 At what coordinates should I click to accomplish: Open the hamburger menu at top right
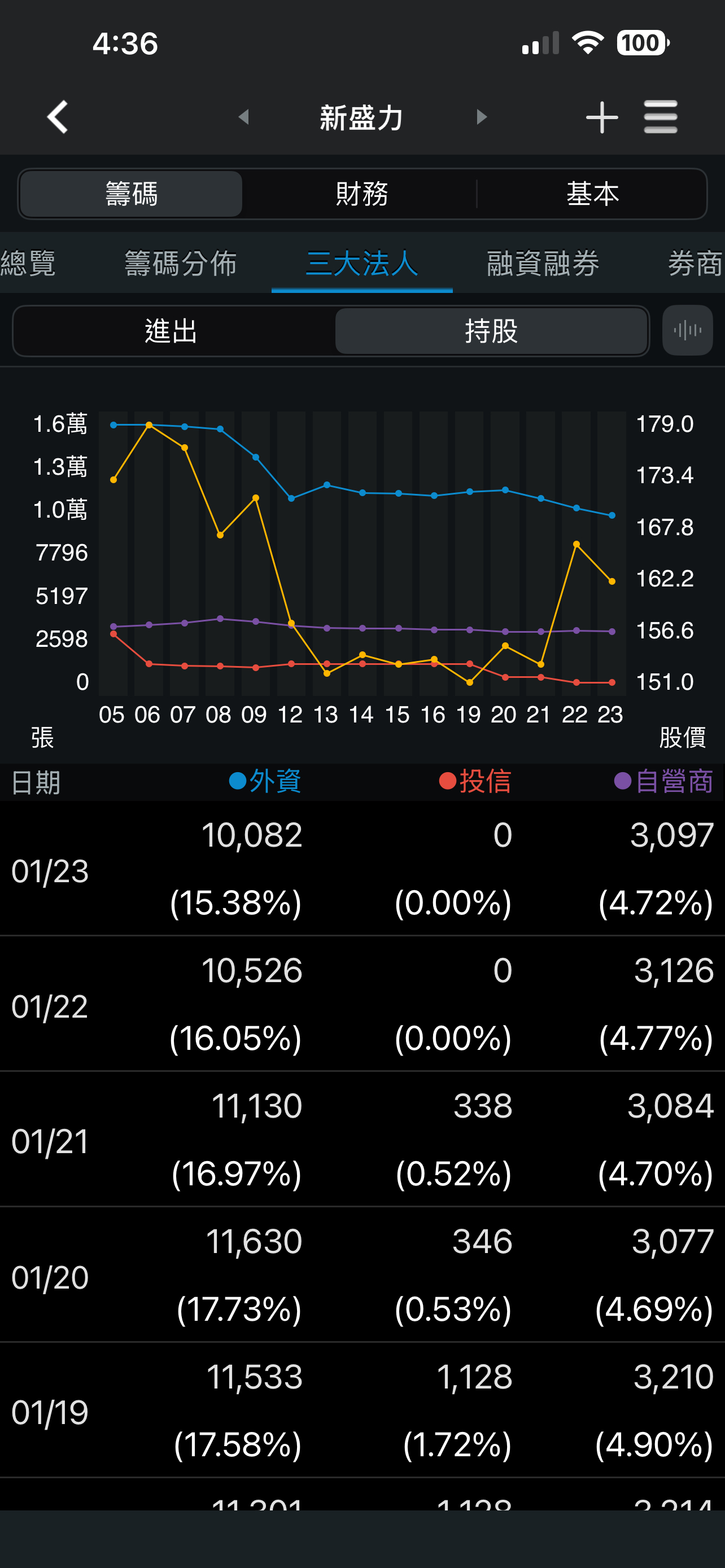(661, 117)
